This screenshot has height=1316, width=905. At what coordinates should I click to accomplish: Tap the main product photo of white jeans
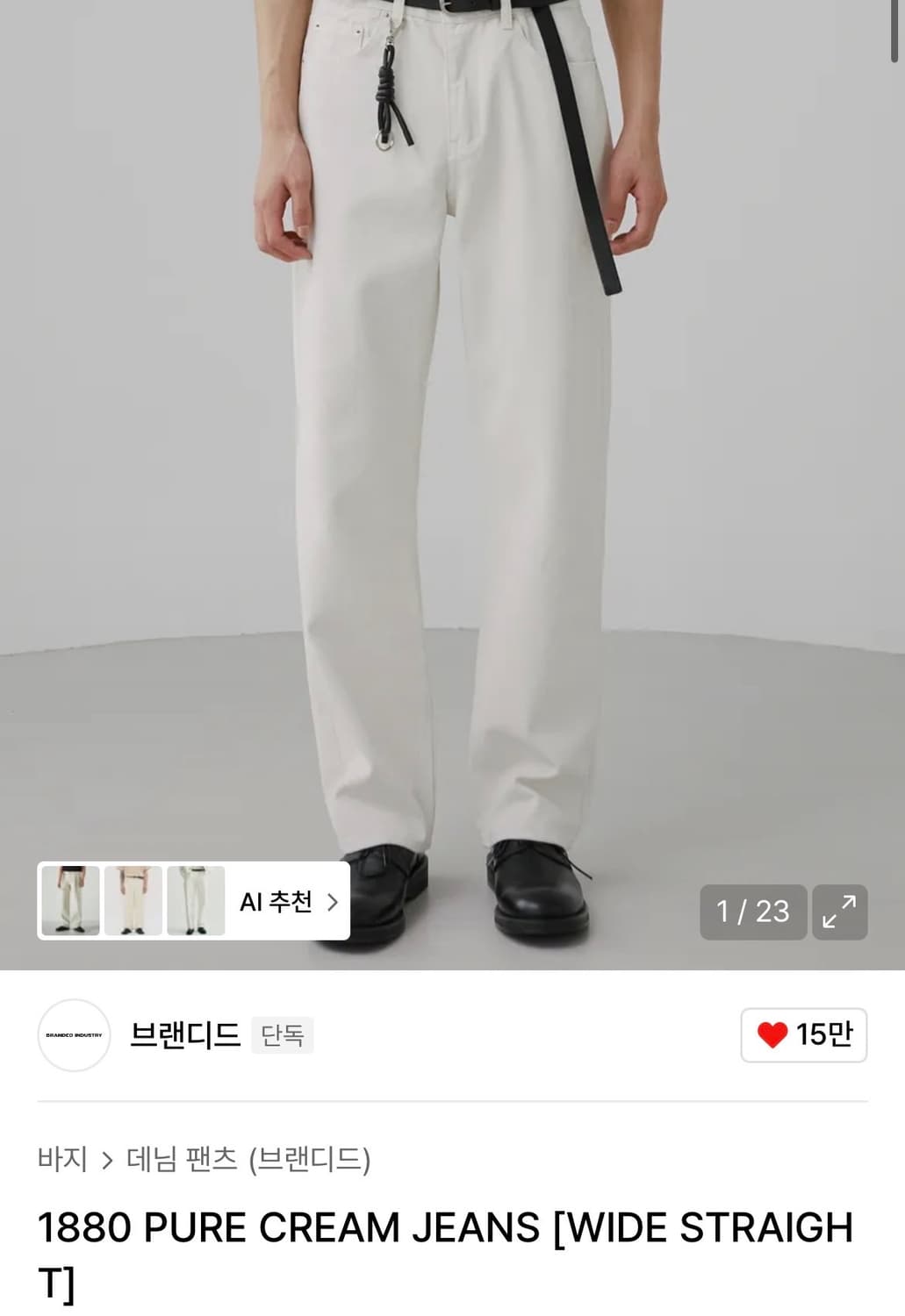click(x=452, y=439)
